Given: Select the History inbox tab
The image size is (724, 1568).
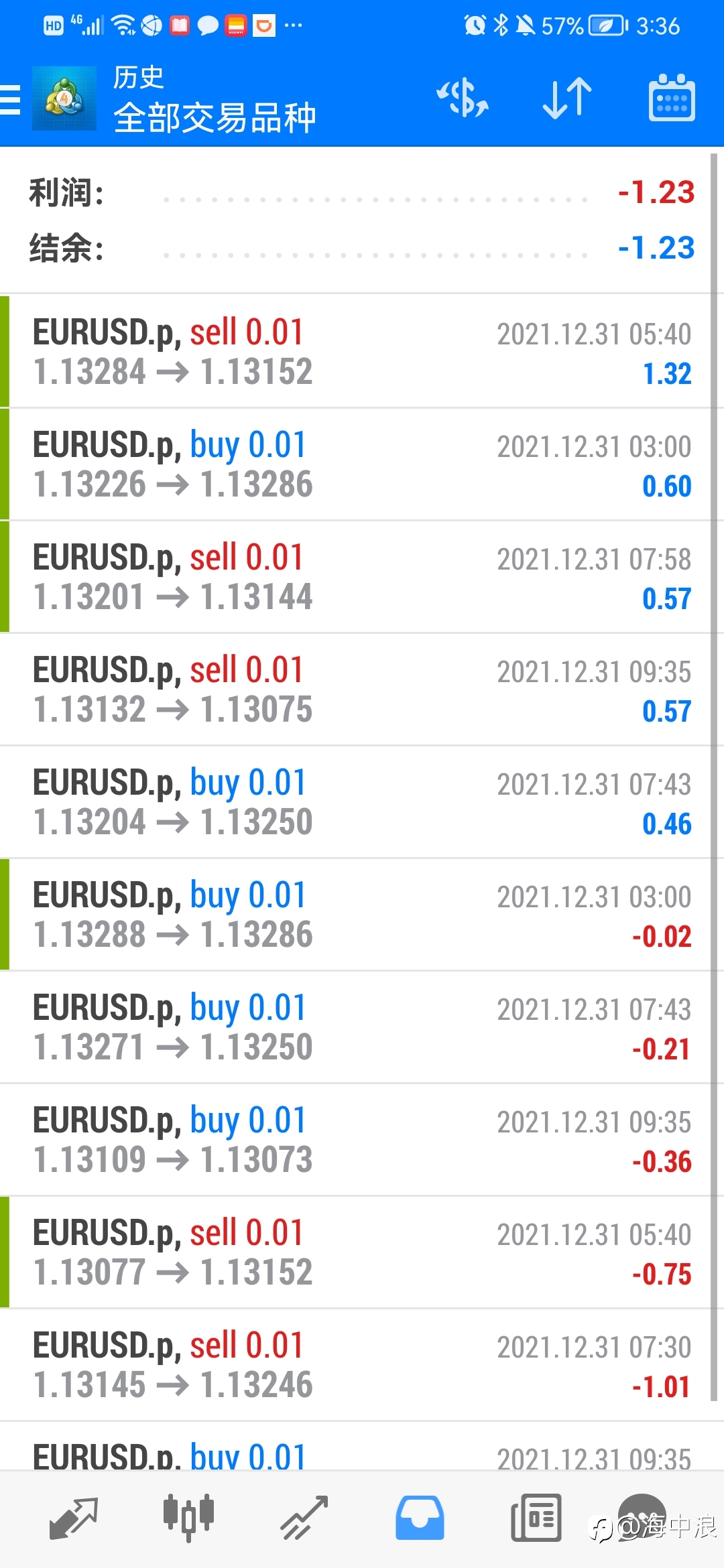Looking at the screenshot, I should [x=420, y=1518].
